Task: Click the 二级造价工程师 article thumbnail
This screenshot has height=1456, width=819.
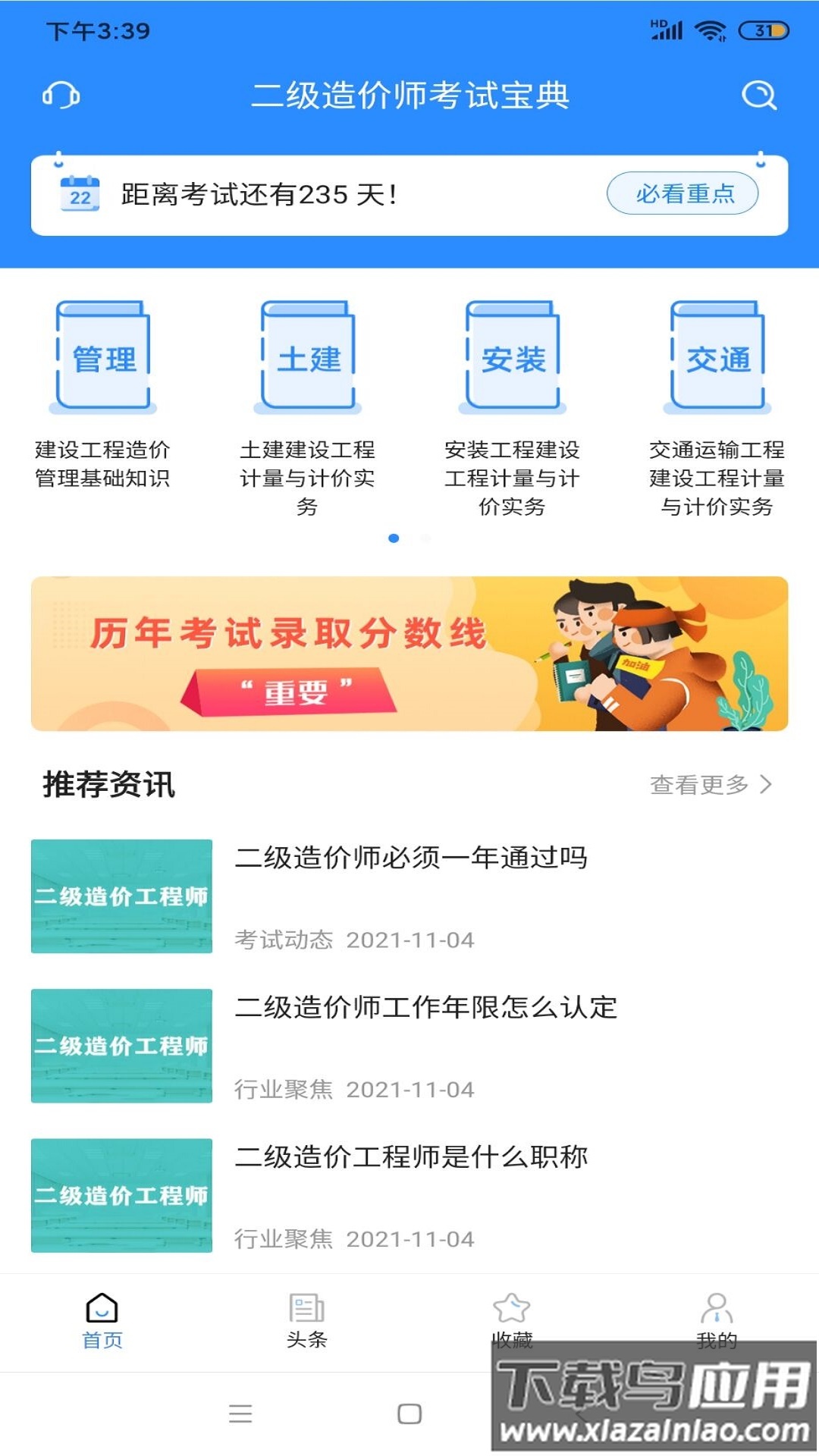Action: pos(121,896)
